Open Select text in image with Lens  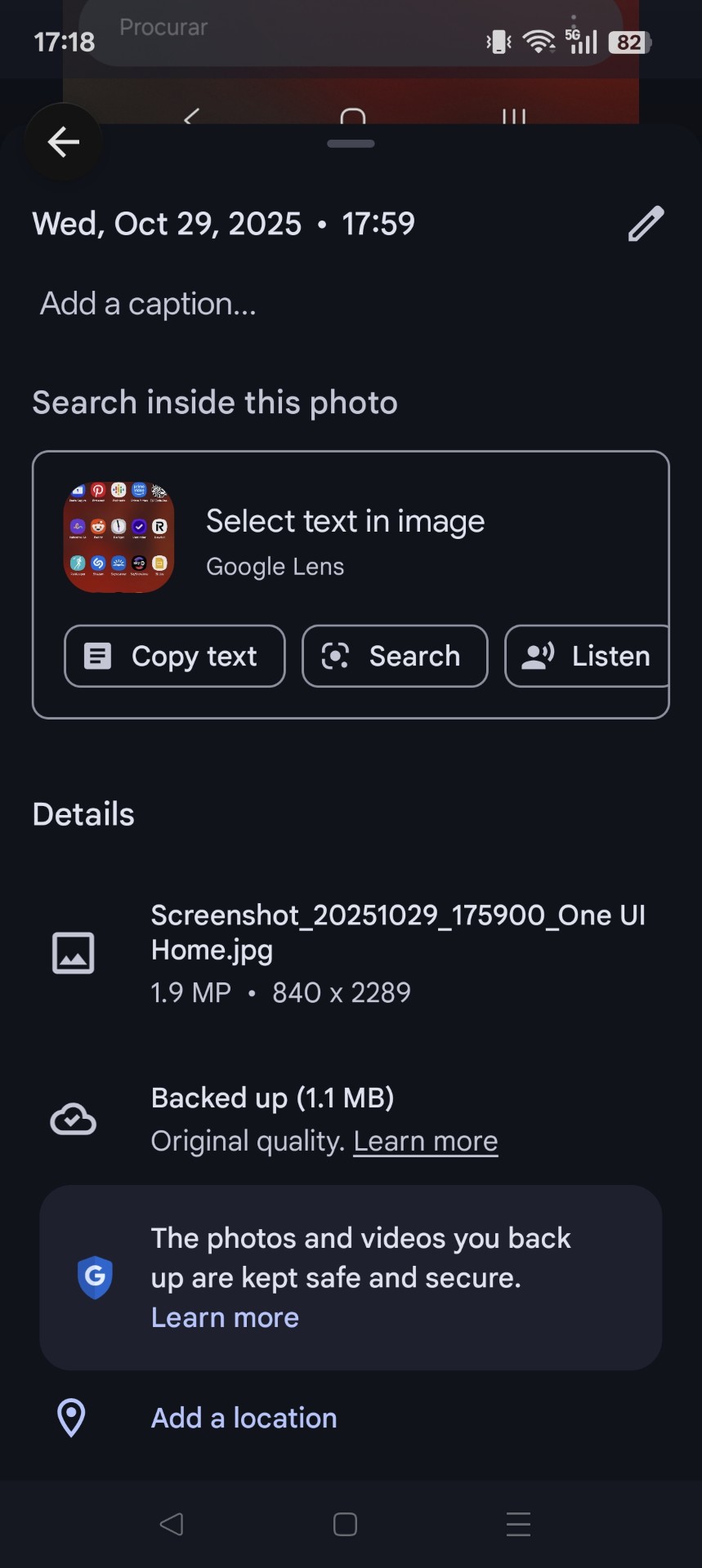(345, 522)
